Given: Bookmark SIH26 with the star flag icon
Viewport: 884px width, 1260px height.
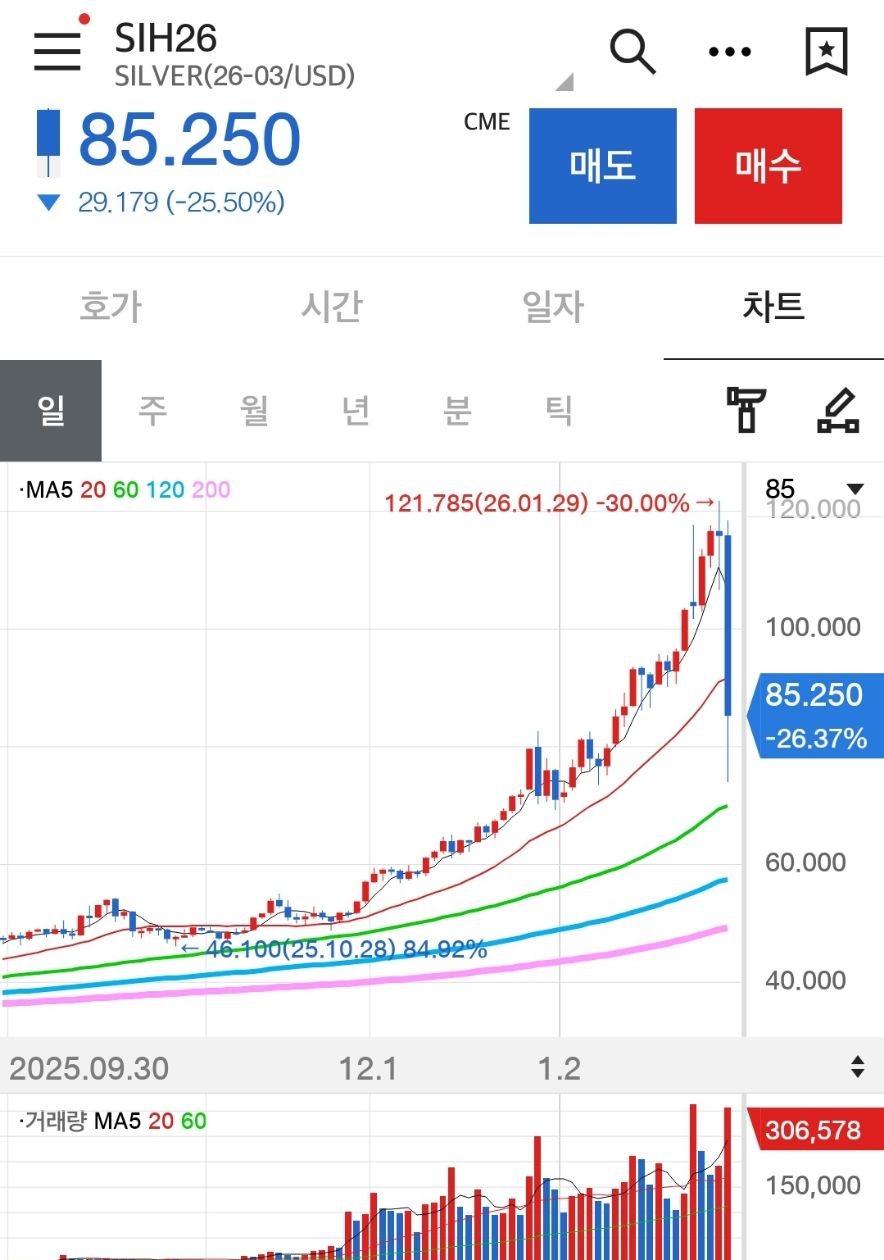Looking at the screenshot, I should point(826,51).
